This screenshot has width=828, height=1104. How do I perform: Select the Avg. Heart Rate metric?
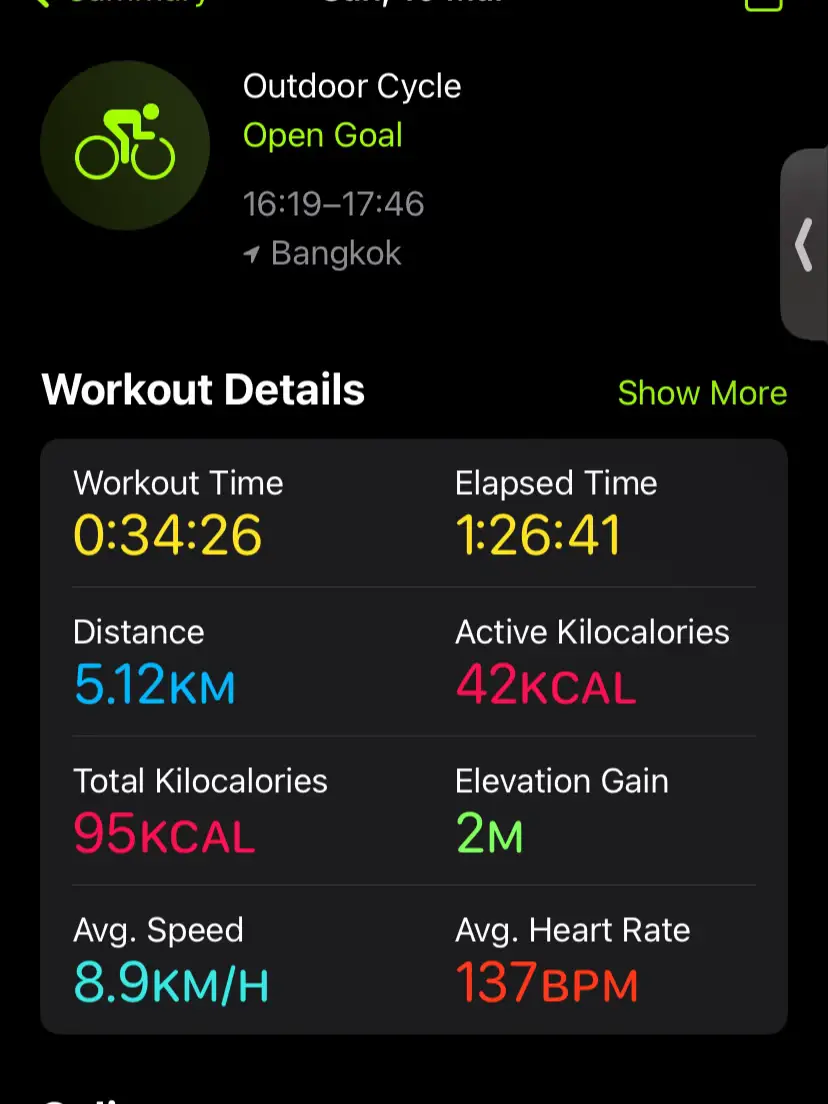(x=573, y=958)
